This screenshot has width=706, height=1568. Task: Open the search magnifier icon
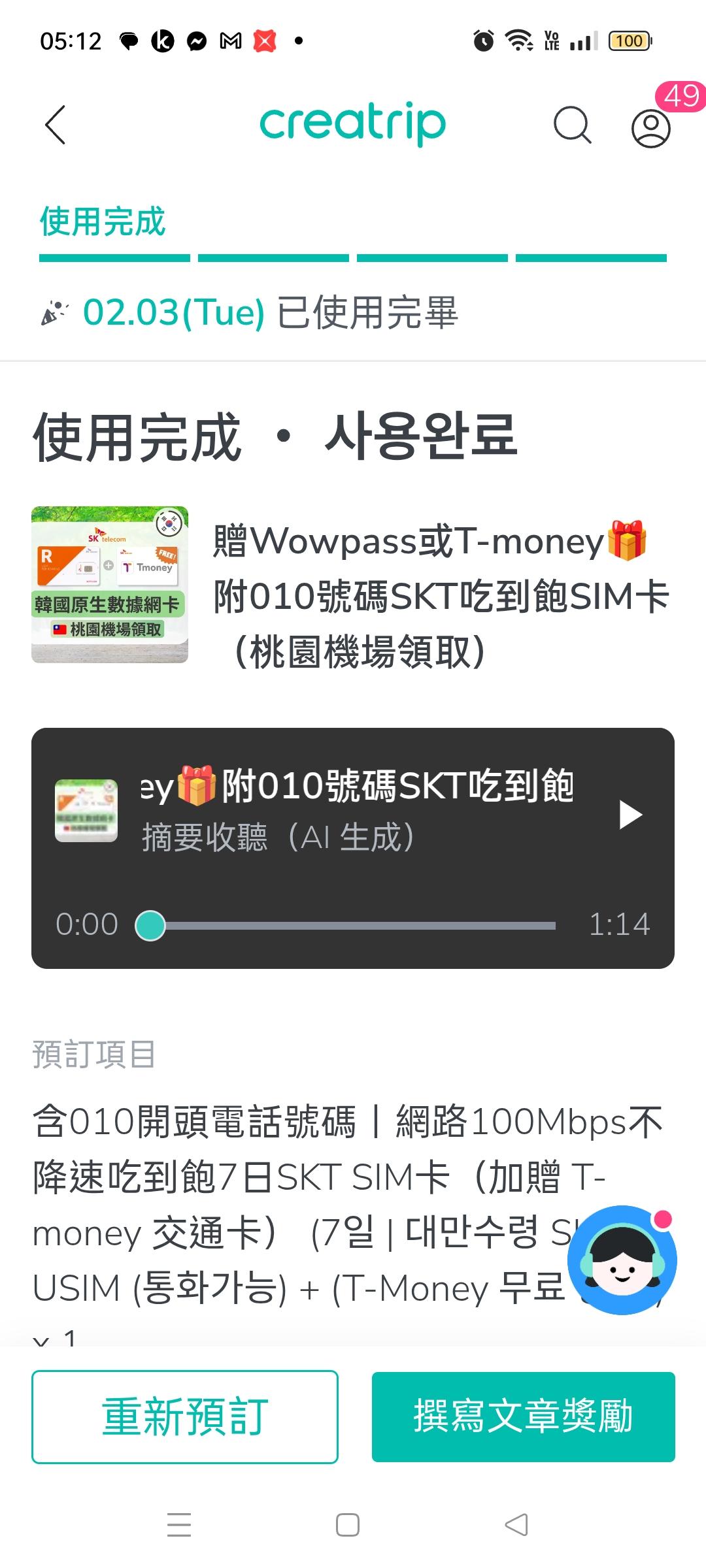tap(572, 125)
